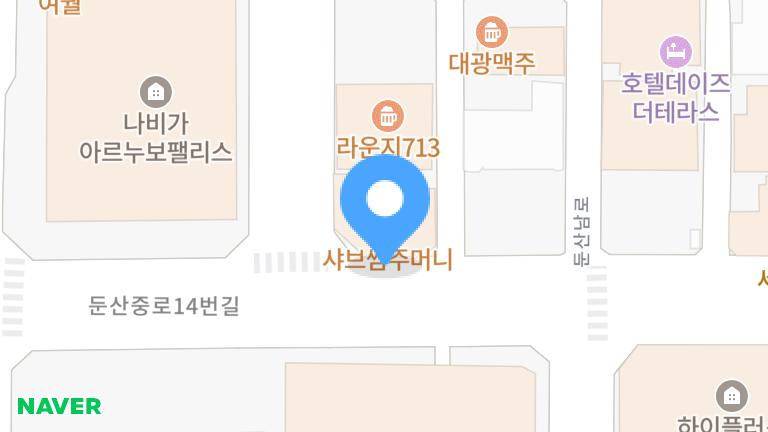Open the 대광맥주 pub marker
768x432 pixels.
[x=490, y=32]
